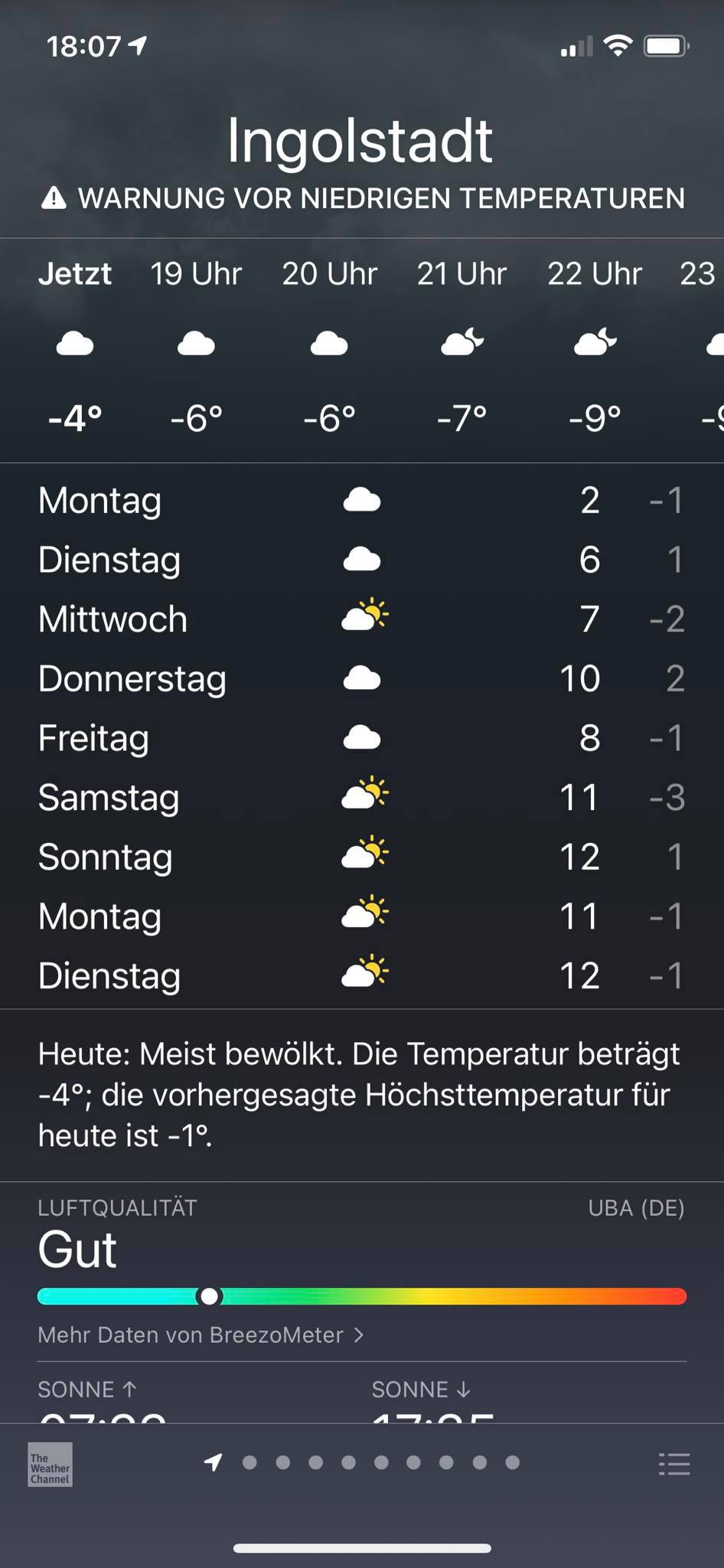Open the city list icon
724x1568 pixels.
click(x=673, y=1464)
